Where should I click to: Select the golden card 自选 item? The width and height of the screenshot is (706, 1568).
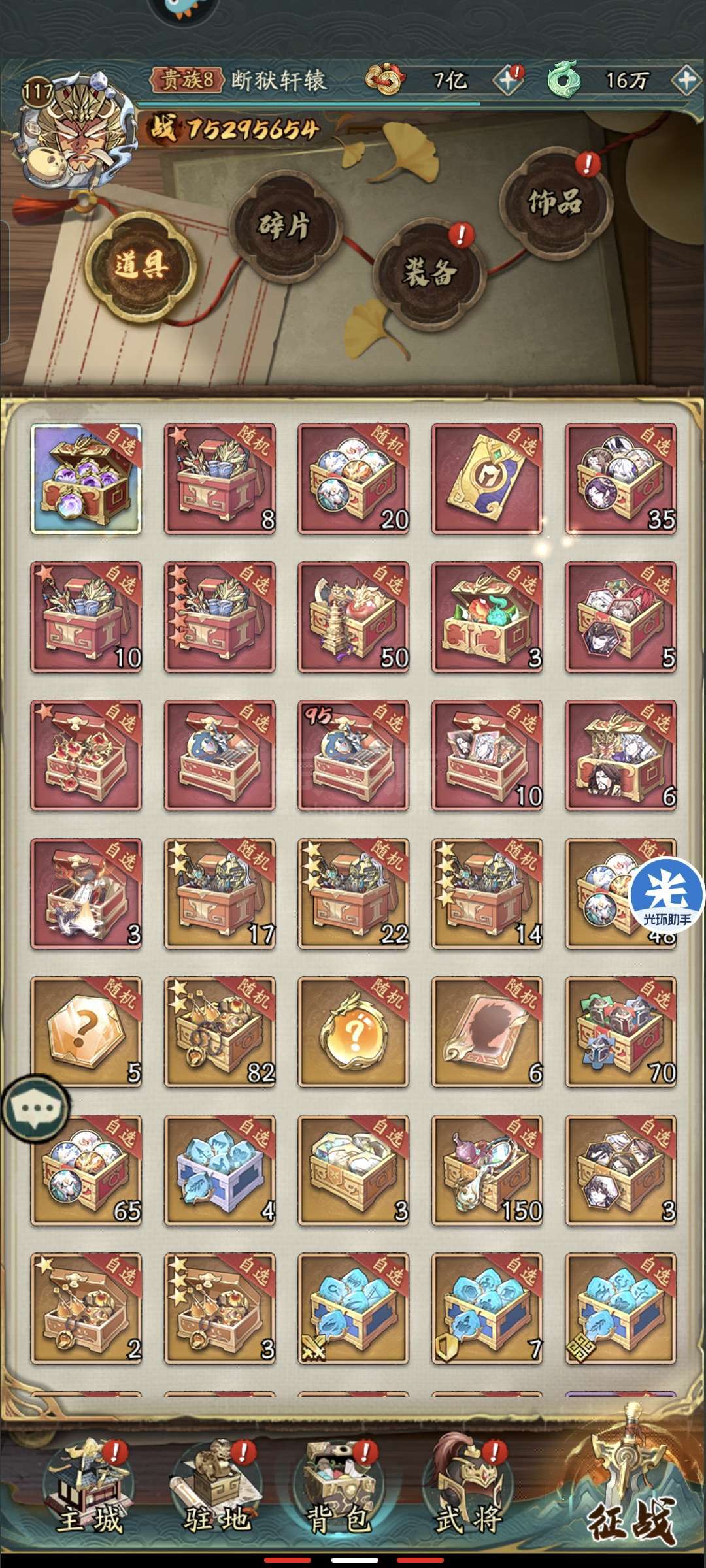click(486, 478)
